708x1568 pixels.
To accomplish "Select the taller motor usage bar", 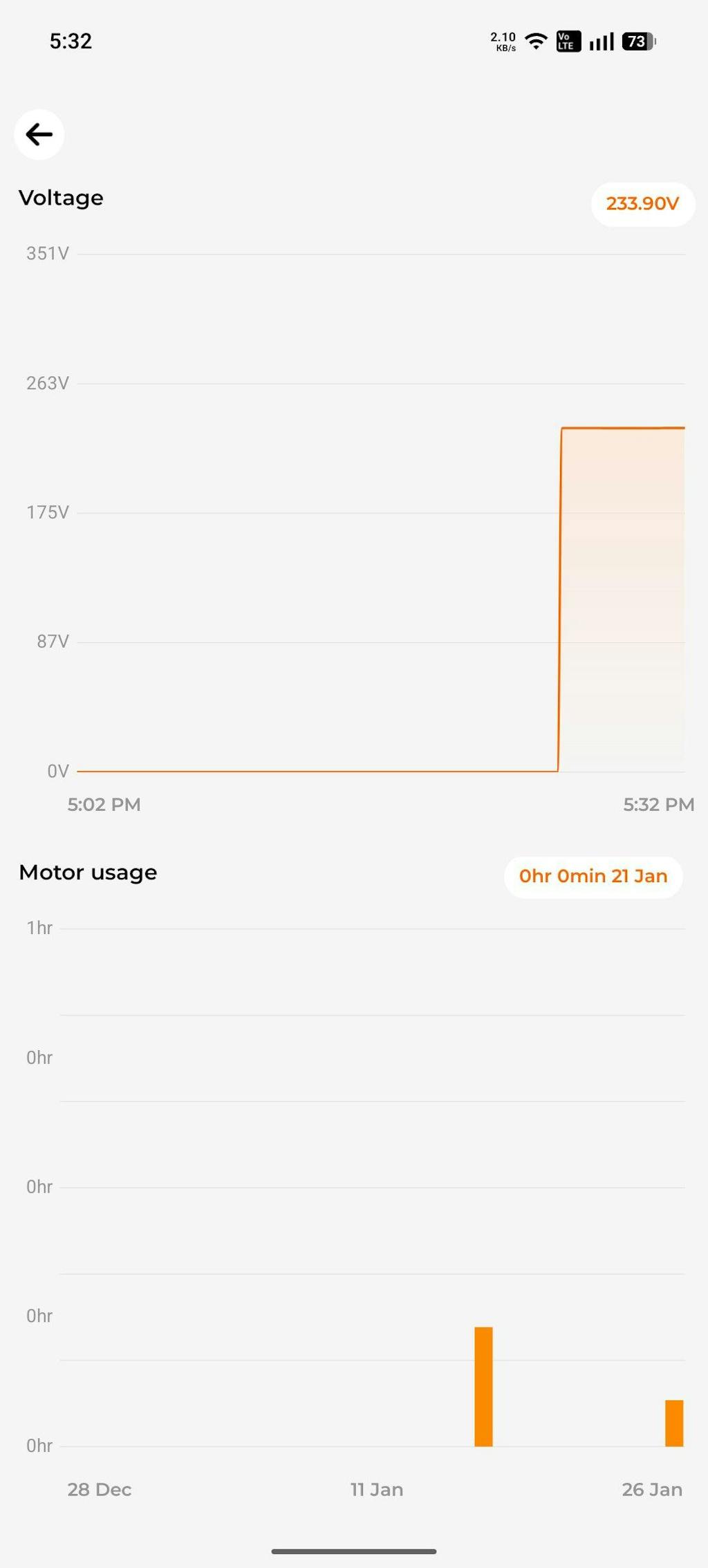I will click(x=483, y=1386).
